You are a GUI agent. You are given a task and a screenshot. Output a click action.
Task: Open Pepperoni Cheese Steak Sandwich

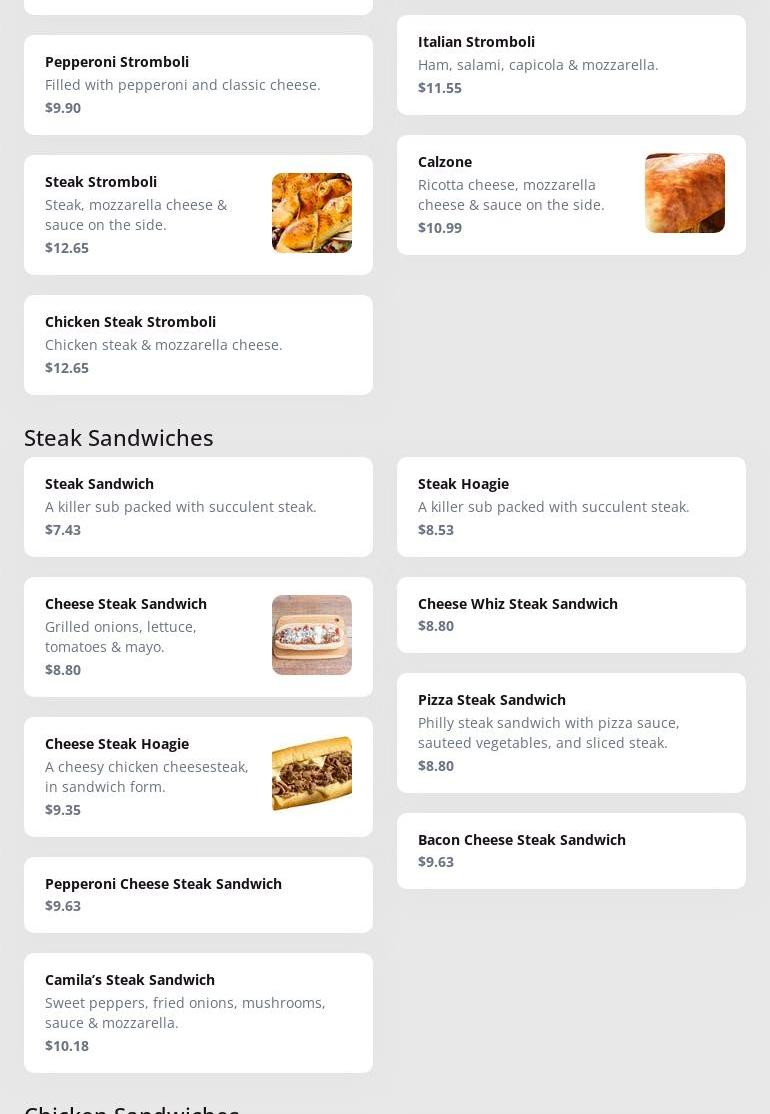point(198,895)
